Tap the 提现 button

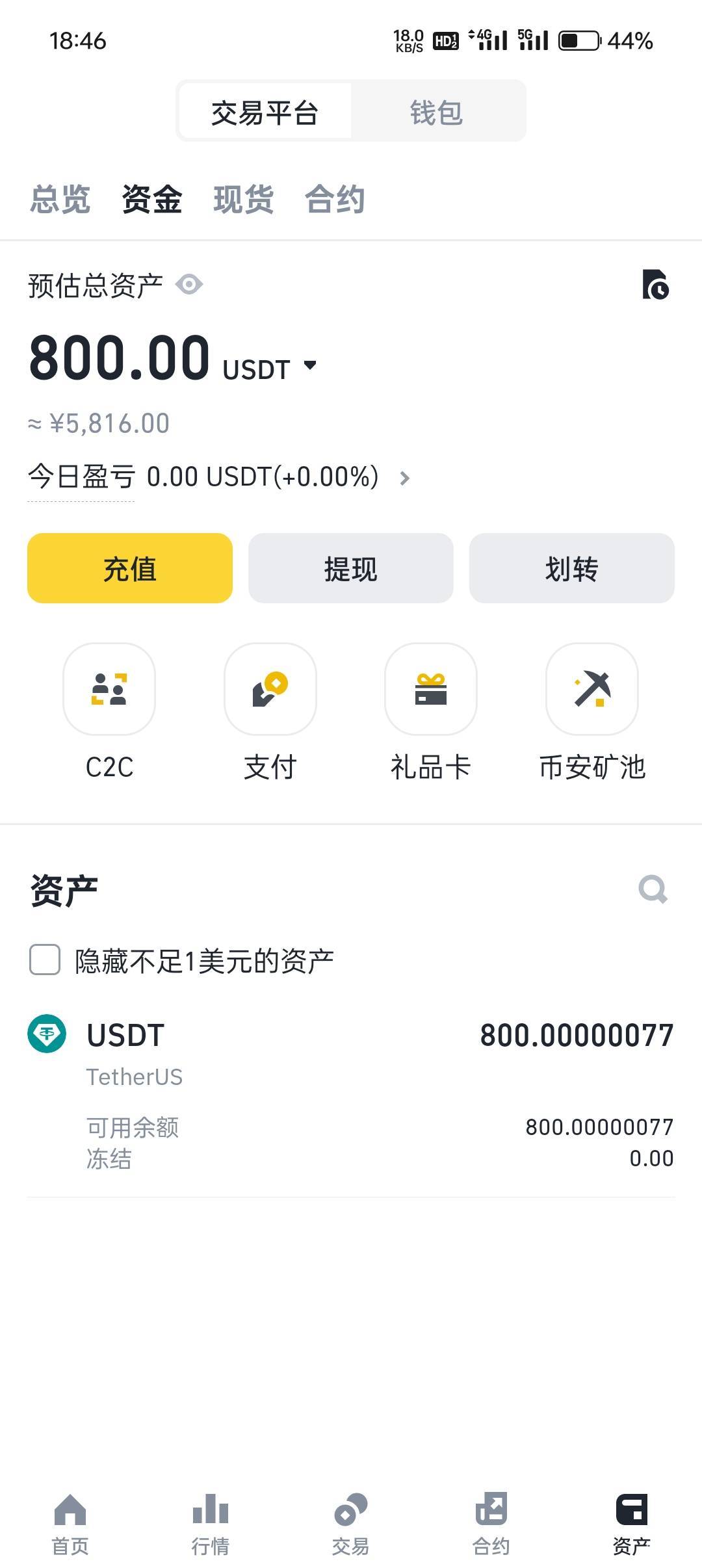coord(351,568)
